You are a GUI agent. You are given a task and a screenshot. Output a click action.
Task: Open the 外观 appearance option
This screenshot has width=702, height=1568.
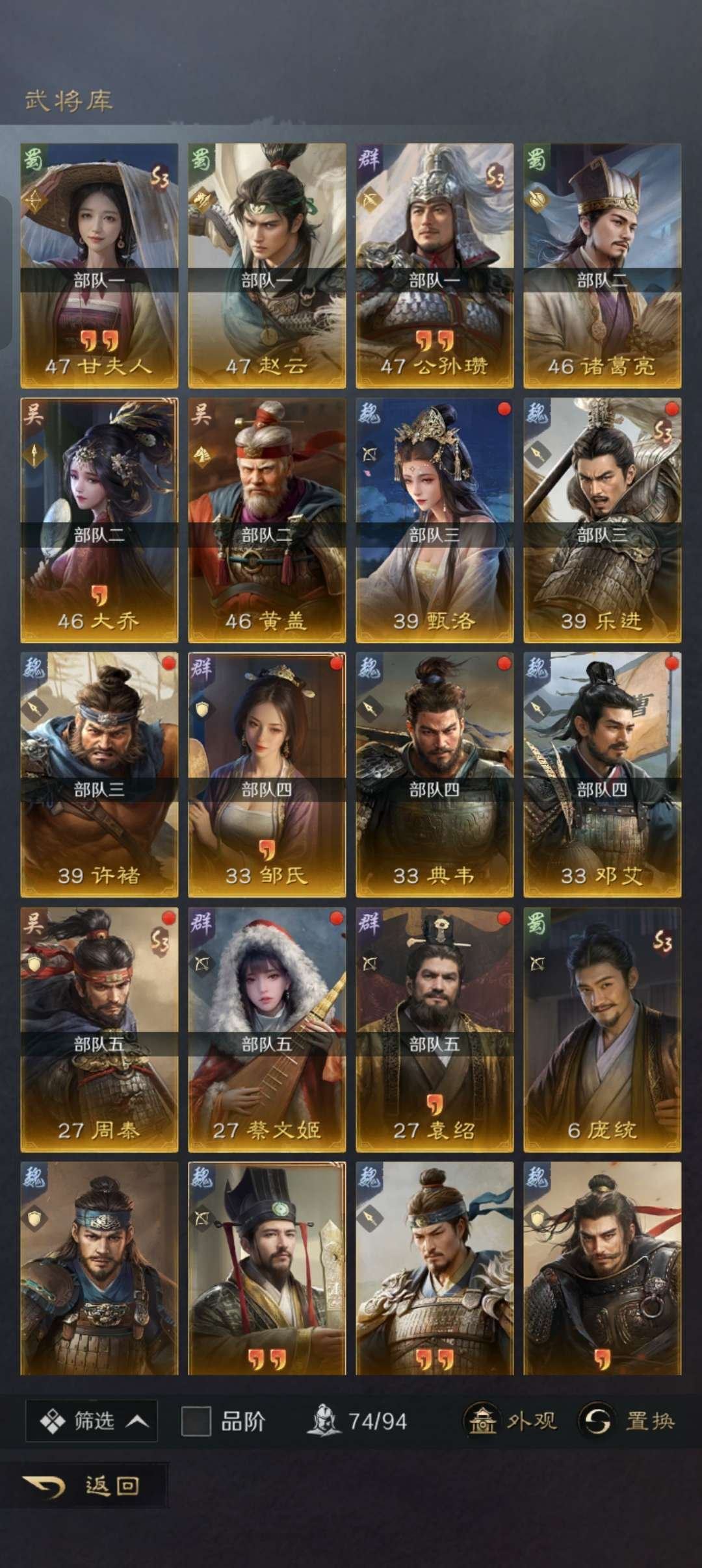coord(511,1421)
